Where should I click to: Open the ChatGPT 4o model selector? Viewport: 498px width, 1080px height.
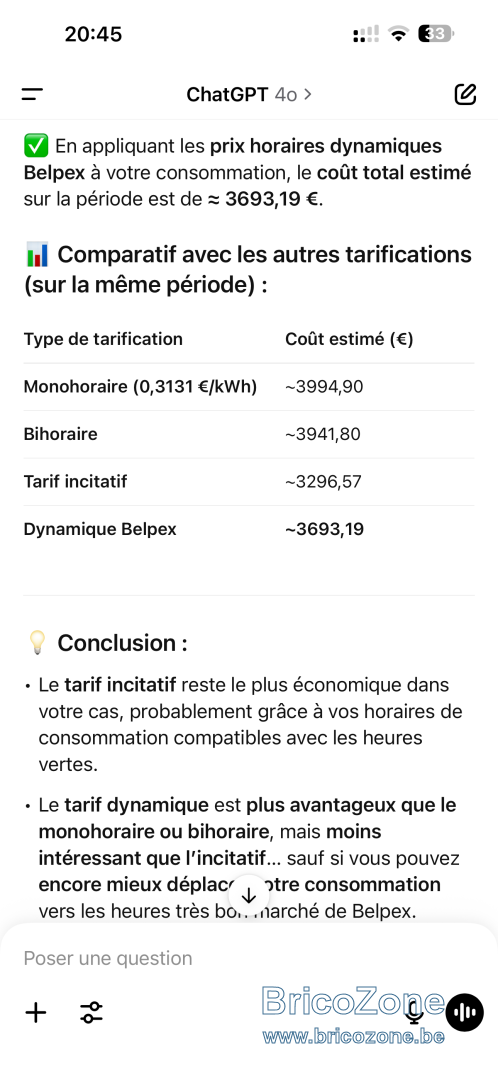(249, 94)
